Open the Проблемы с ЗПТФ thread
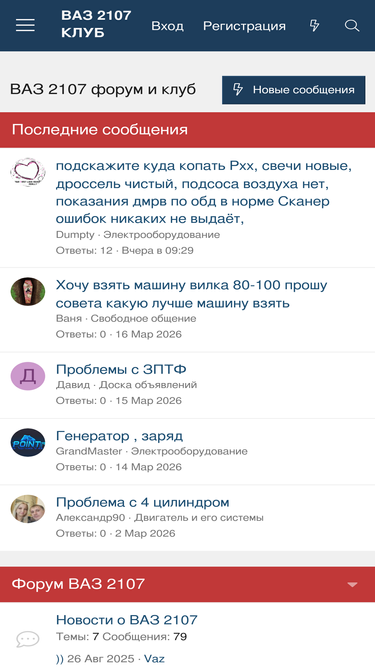This screenshot has height=667, width=375. click(121, 369)
